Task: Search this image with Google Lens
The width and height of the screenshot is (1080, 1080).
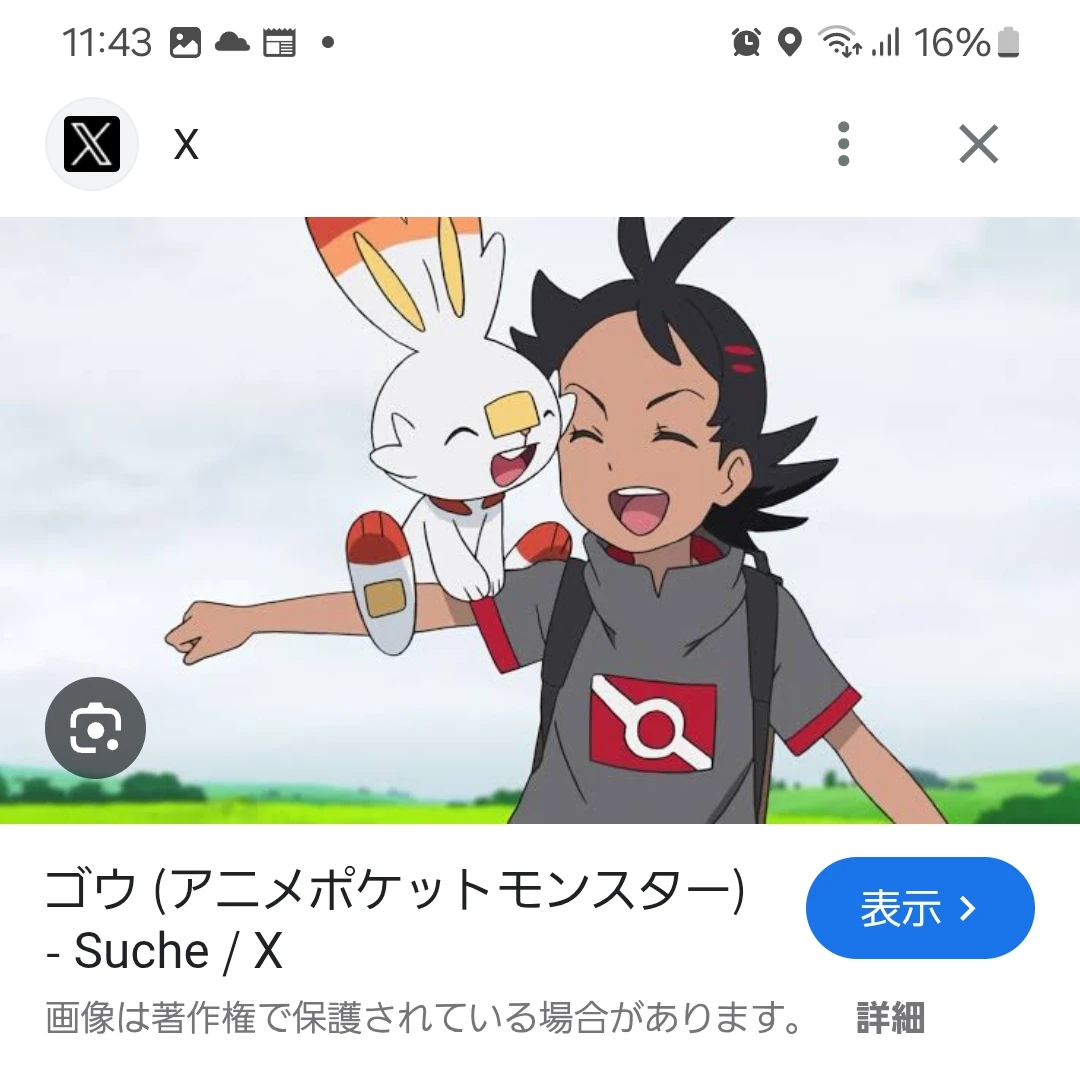Action: click(95, 728)
